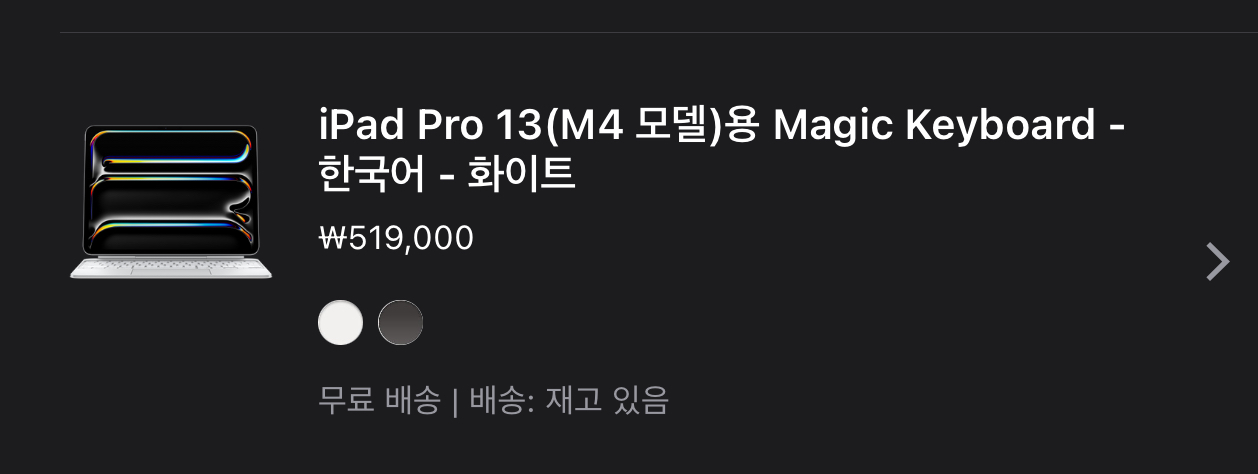This screenshot has height=474, width=1258.
Task: Open the iPad Pro 13 Magic Keyboard image
Action: click(171, 202)
